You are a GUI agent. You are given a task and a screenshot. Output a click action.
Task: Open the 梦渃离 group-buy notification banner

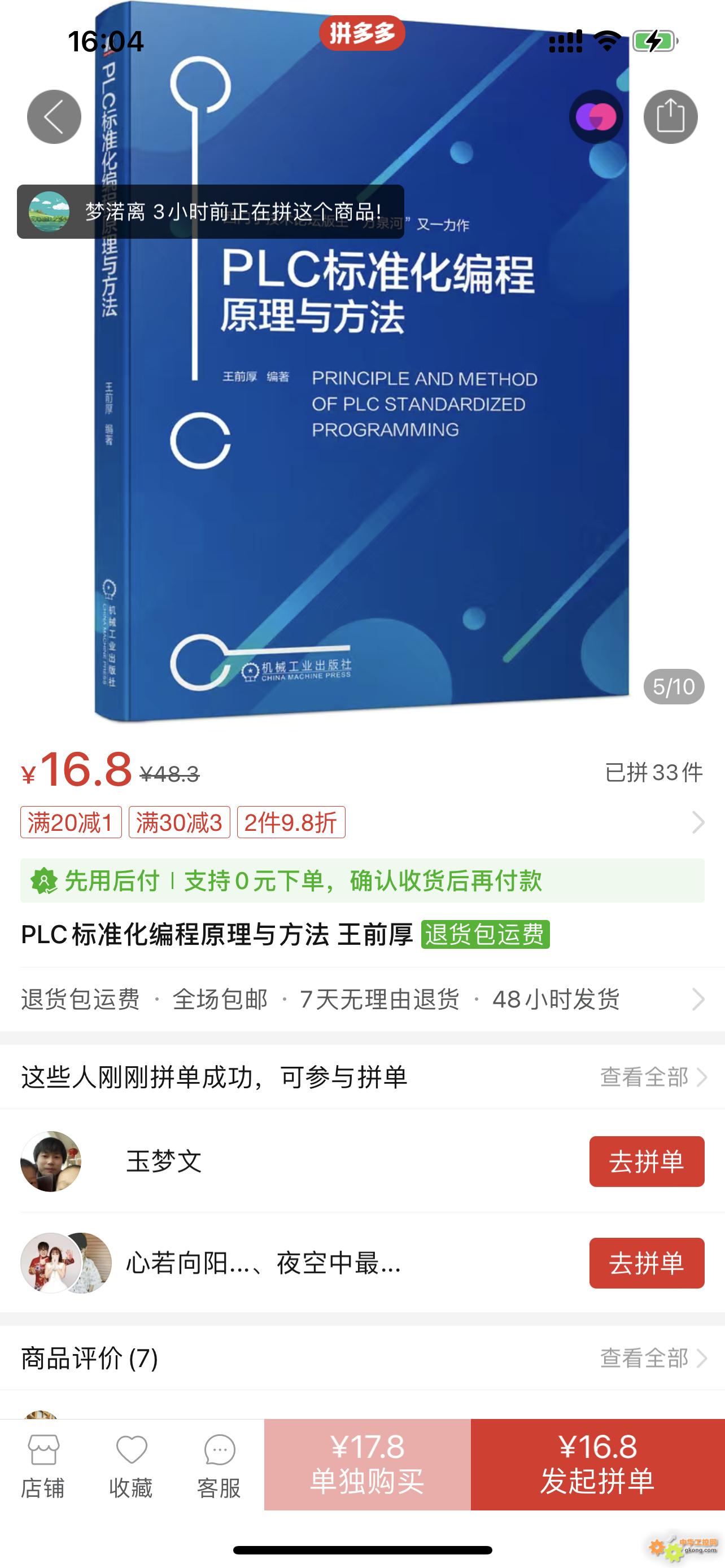pyautogui.click(x=211, y=212)
